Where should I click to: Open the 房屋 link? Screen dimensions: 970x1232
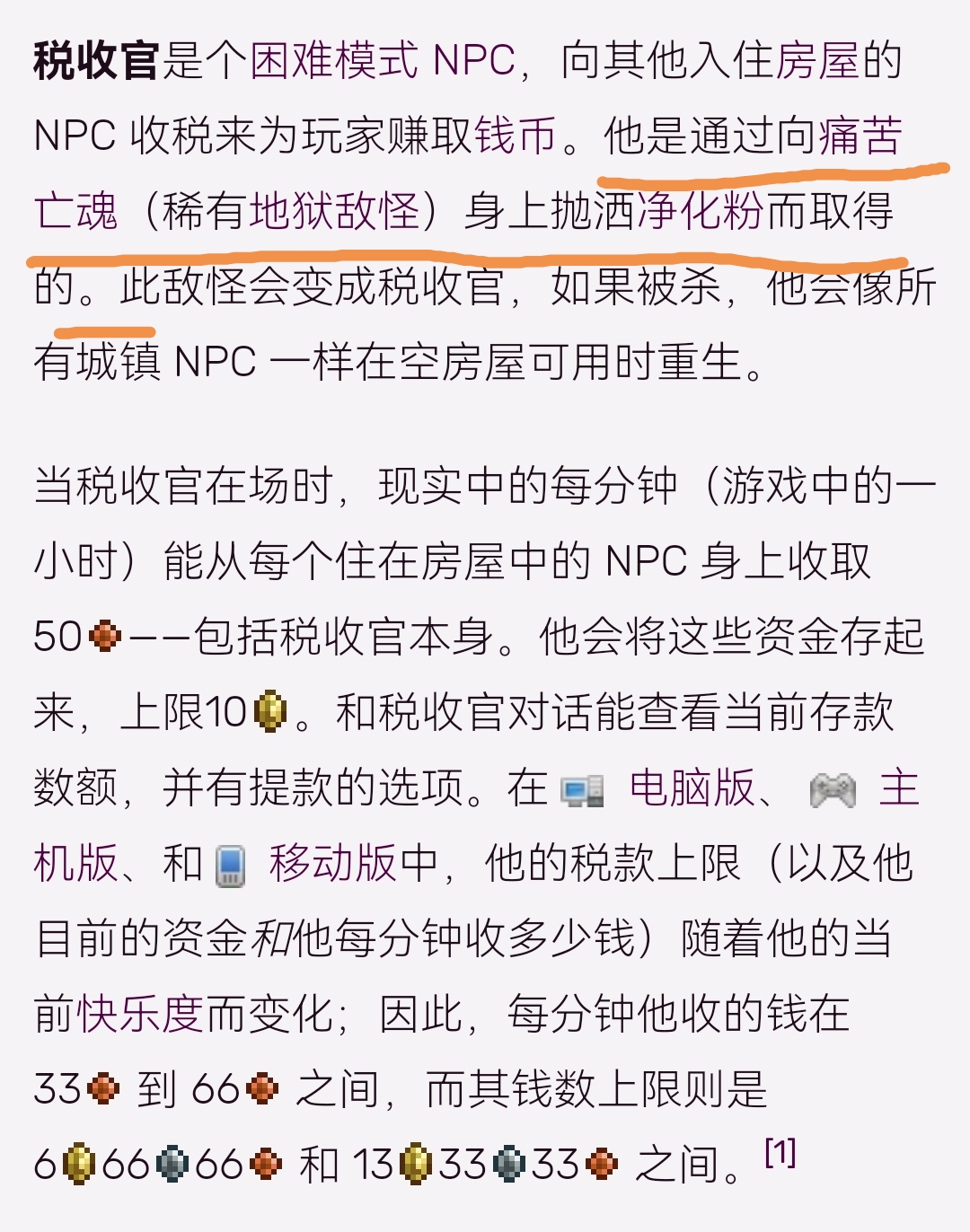pos(816,62)
